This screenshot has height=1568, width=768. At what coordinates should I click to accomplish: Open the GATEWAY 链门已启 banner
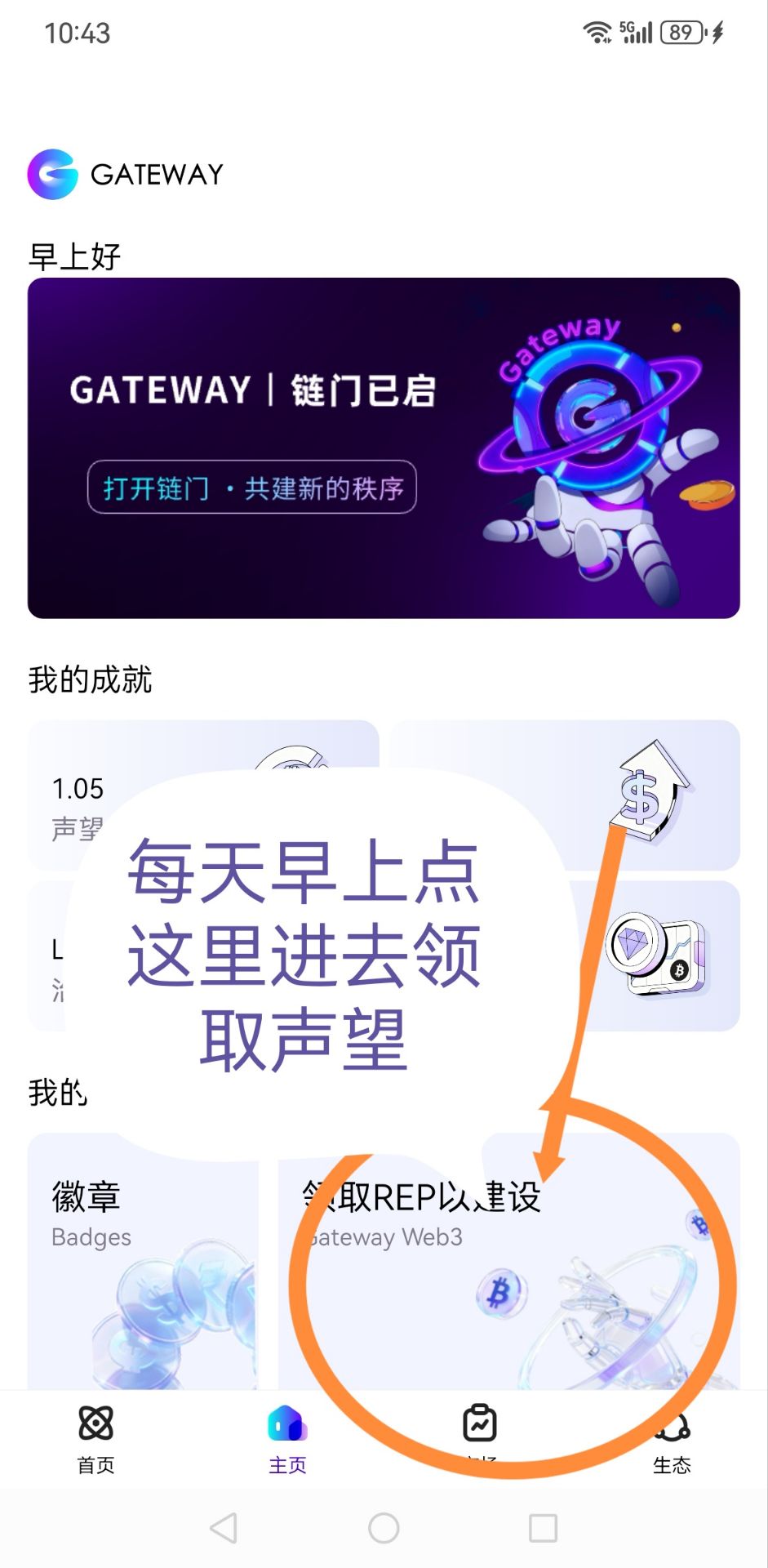(x=384, y=448)
